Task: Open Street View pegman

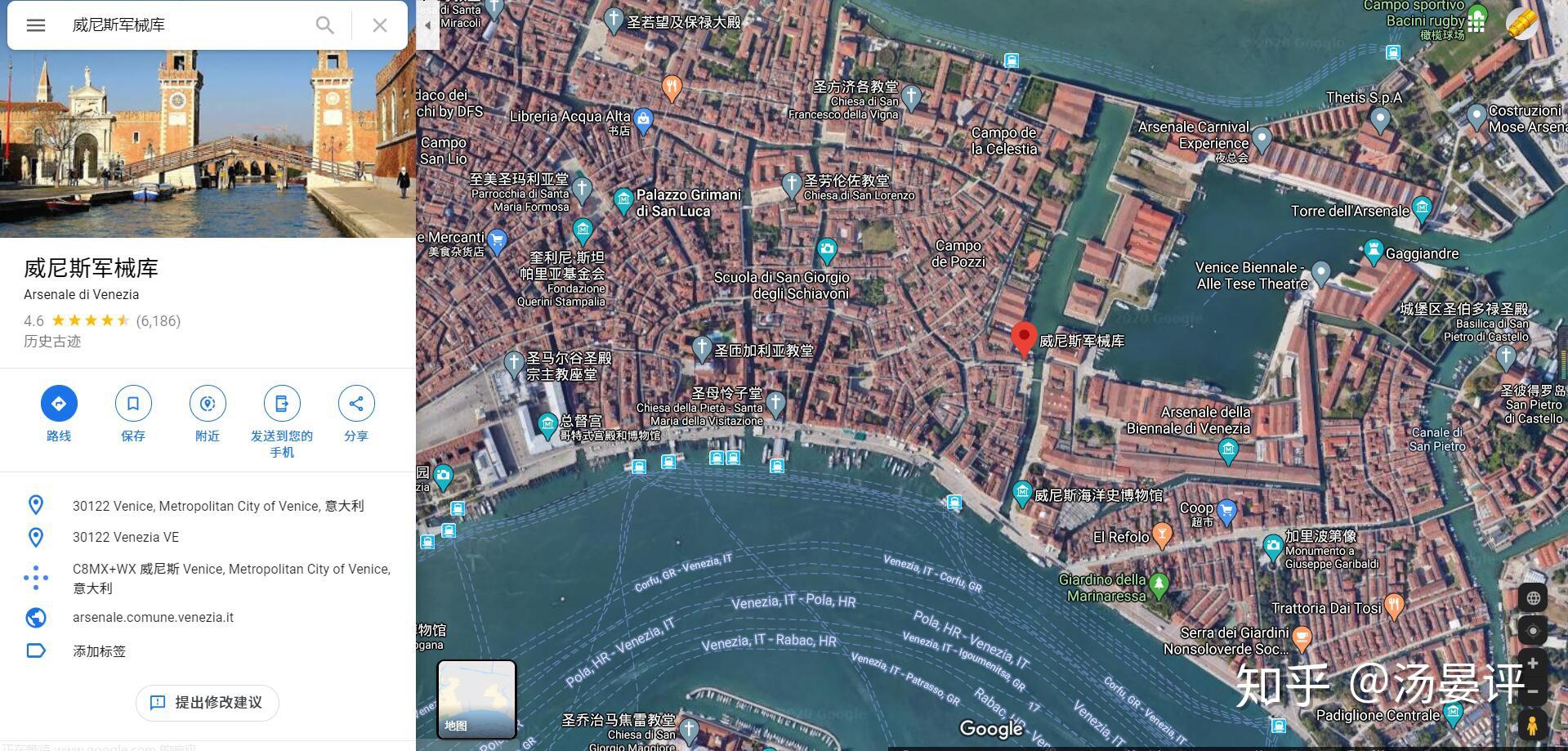Action: pos(1533,726)
